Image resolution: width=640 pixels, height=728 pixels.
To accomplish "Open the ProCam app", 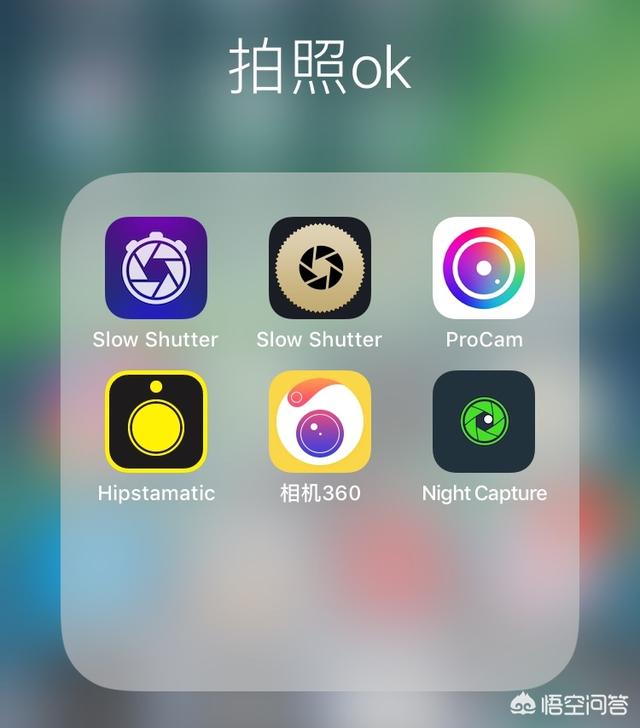I will click(x=484, y=267).
